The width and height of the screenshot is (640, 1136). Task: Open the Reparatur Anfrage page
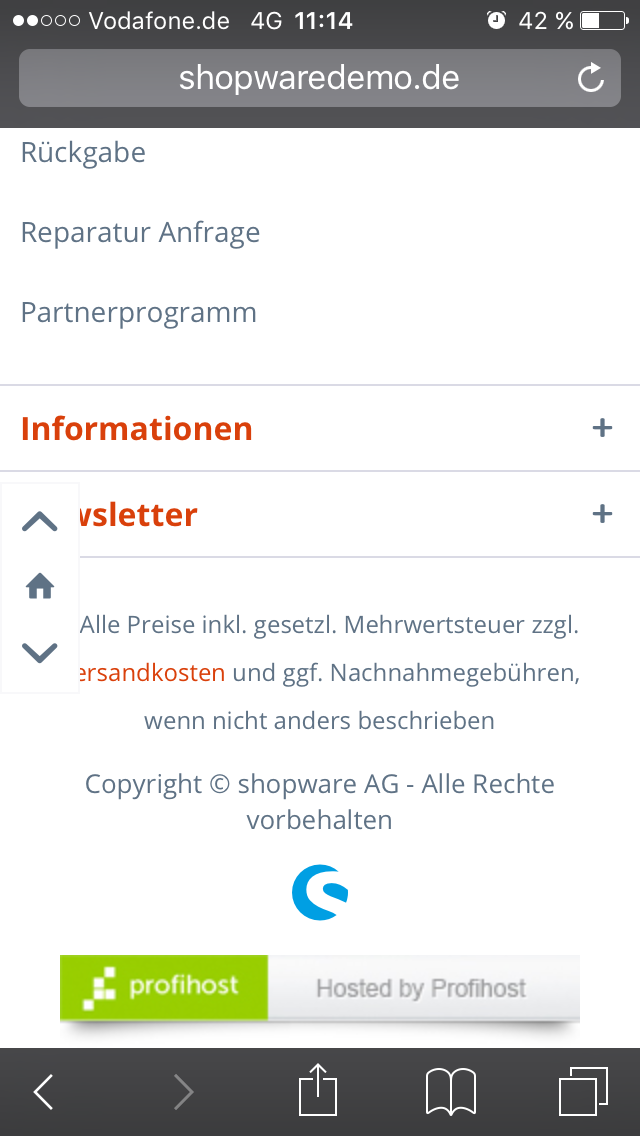140,233
